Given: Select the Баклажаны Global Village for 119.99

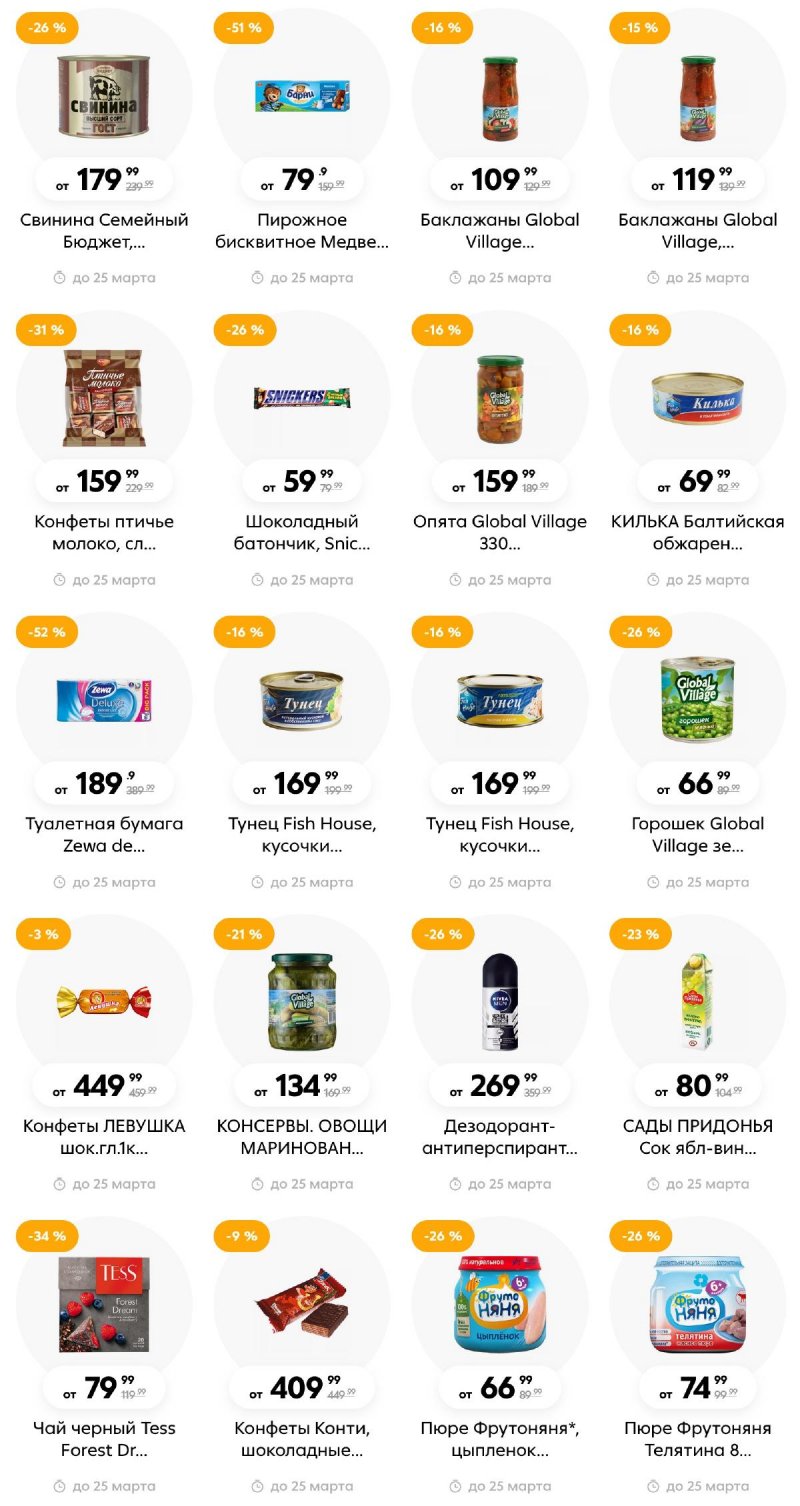Looking at the screenshot, I should tap(698, 97).
